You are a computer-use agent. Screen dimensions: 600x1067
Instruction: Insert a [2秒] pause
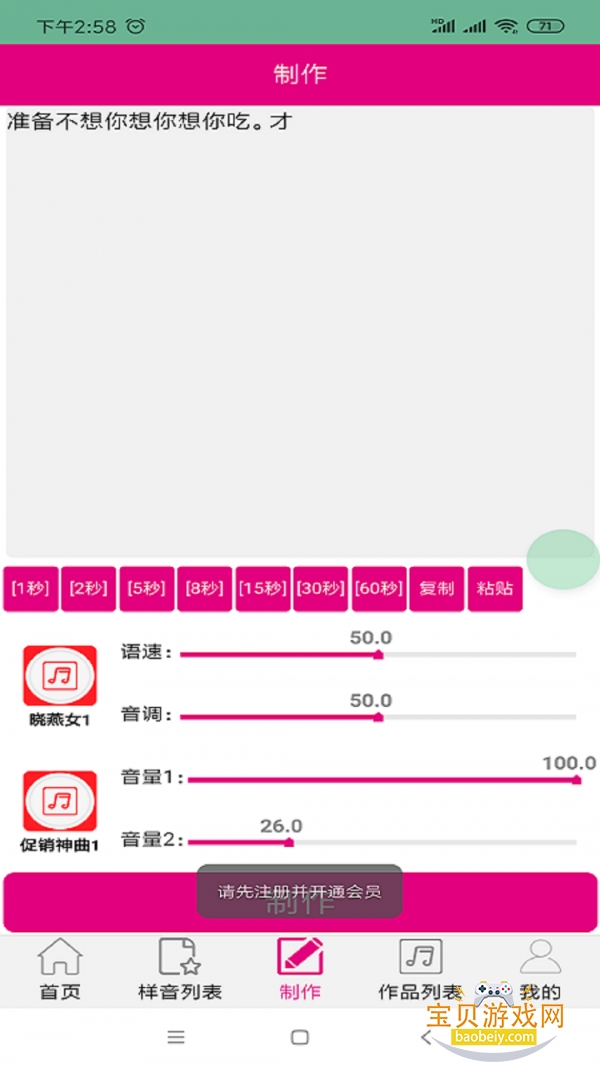[x=88, y=589]
